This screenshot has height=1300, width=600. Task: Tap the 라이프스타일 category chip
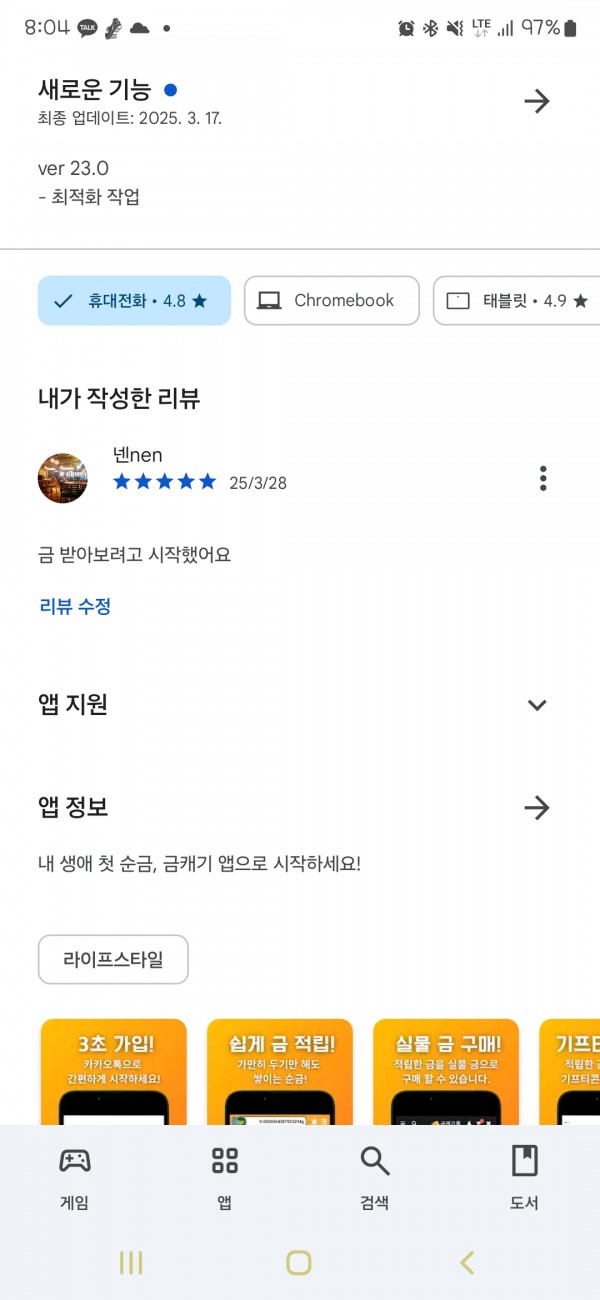click(113, 960)
